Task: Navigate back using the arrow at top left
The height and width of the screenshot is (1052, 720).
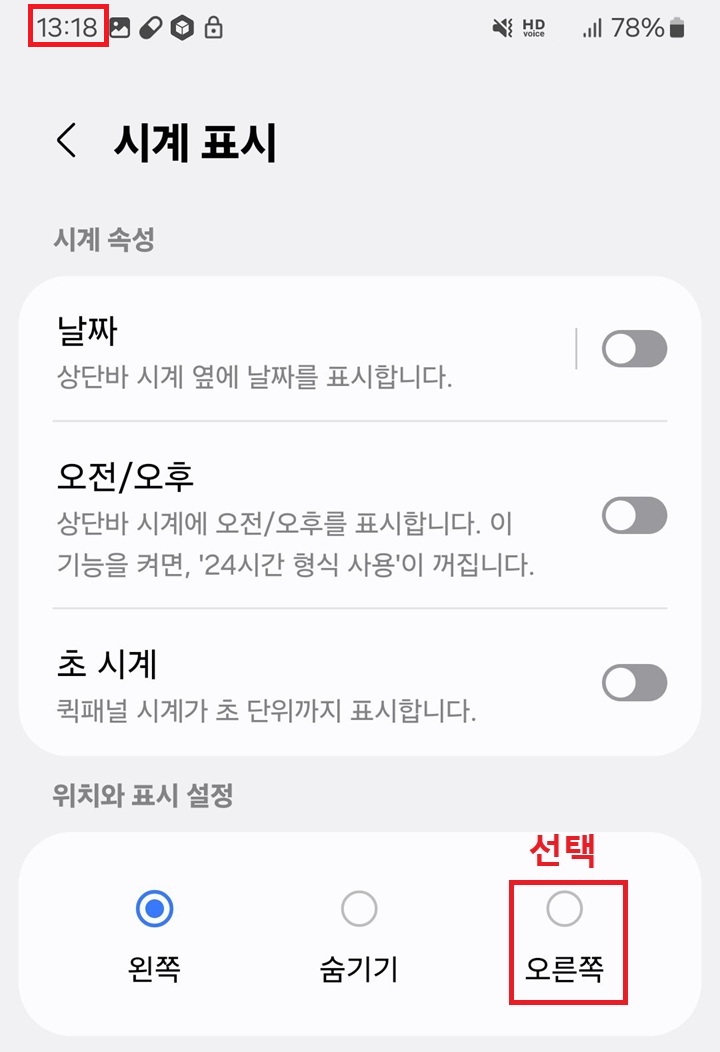Action: pos(67,142)
